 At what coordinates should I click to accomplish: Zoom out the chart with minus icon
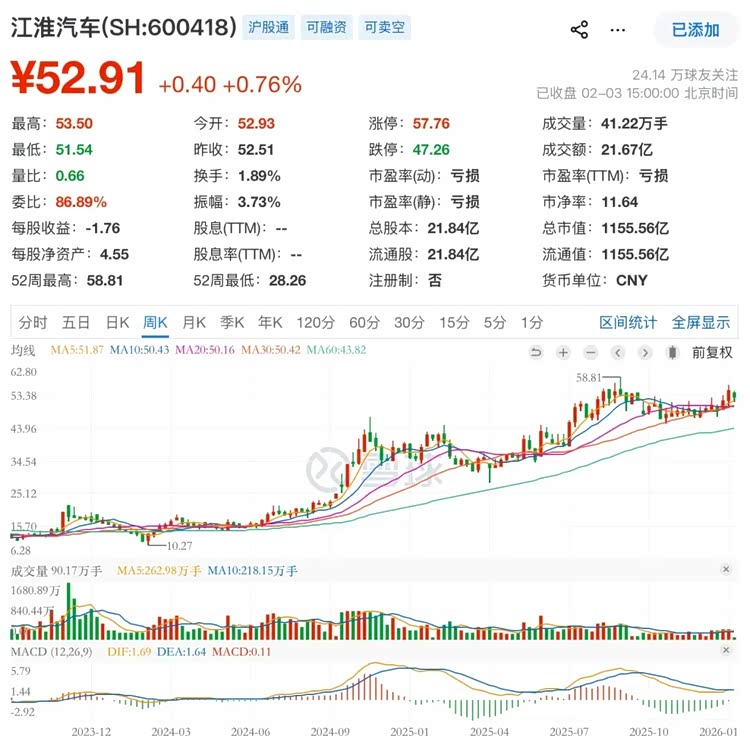590,352
